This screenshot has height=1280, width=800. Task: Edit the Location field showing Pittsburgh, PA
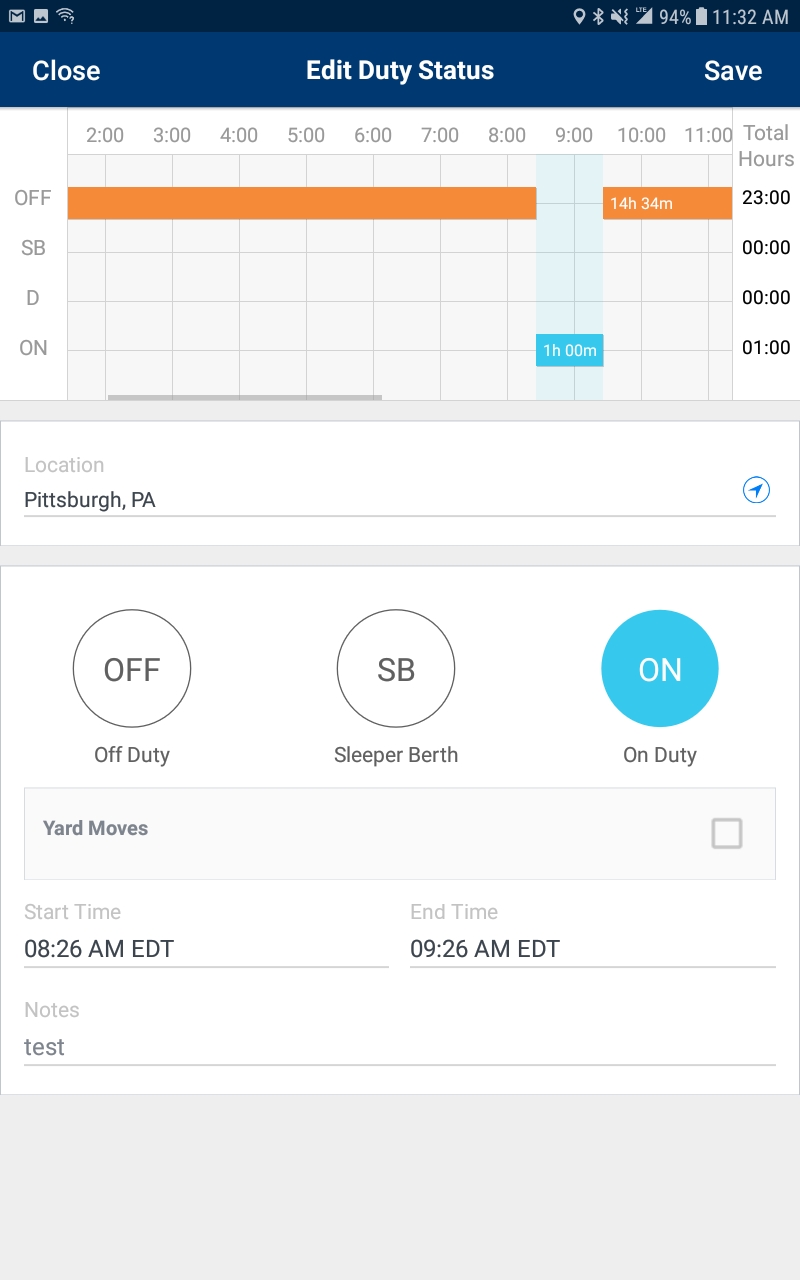[x=380, y=500]
